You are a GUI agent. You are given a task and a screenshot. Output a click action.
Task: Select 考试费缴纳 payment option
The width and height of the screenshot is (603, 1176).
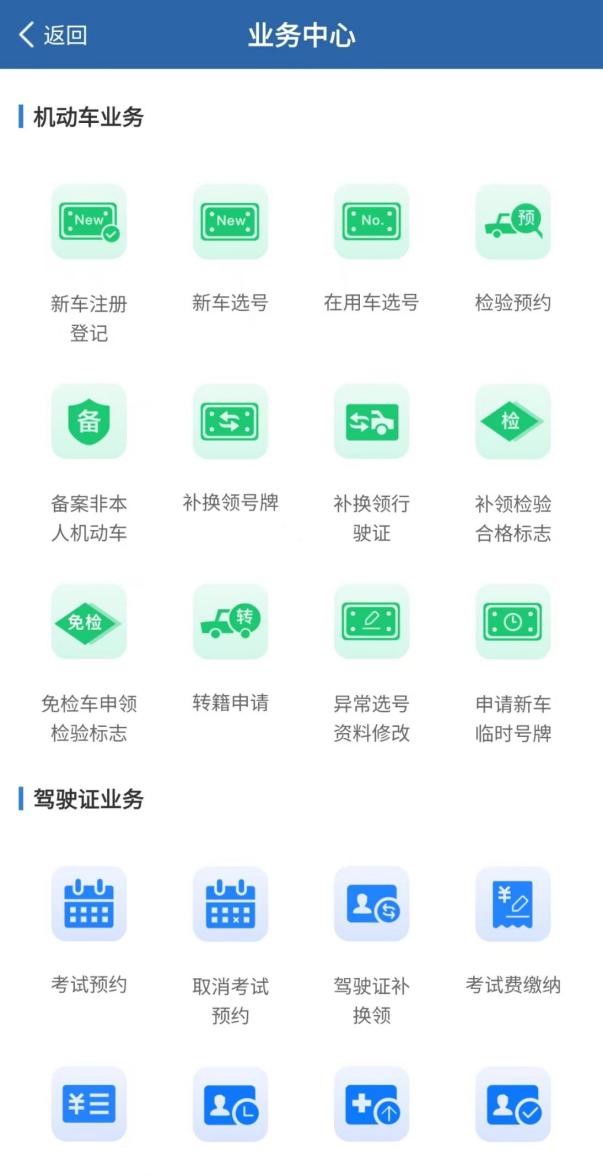(513, 904)
